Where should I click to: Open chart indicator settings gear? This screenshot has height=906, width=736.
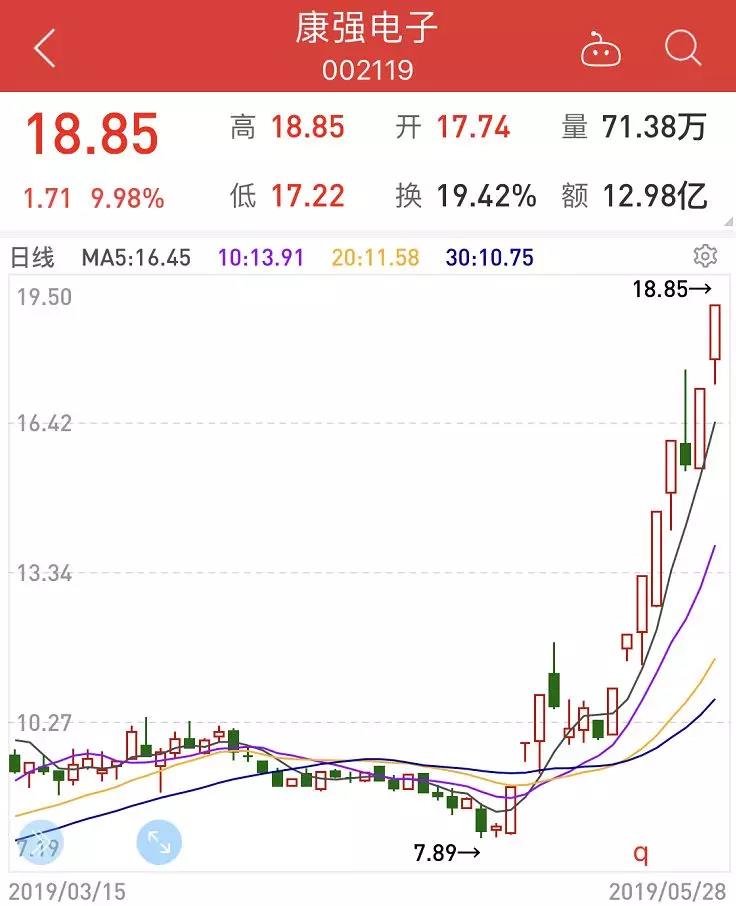[x=705, y=257]
